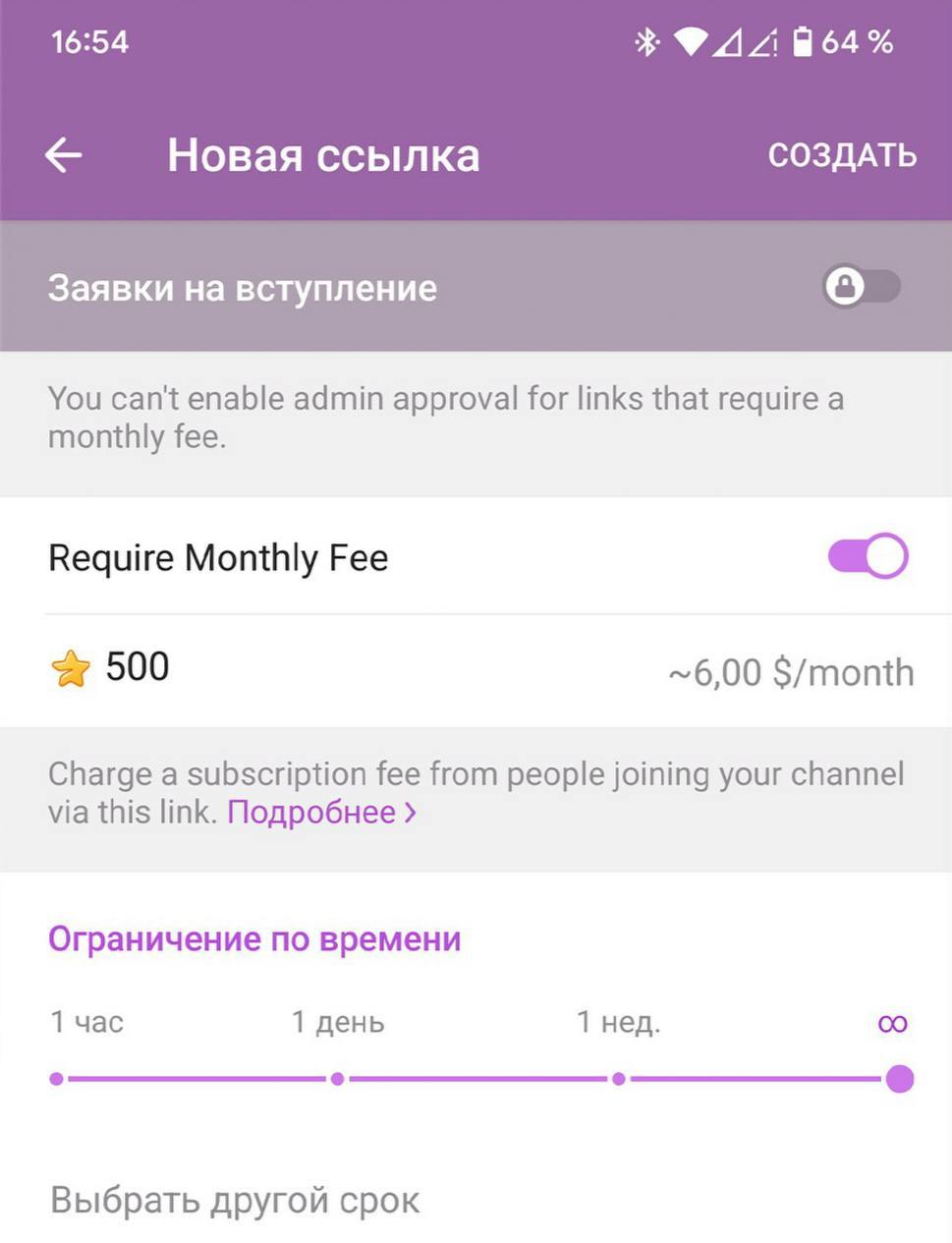Open the Подробнее link

click(312, 812)
